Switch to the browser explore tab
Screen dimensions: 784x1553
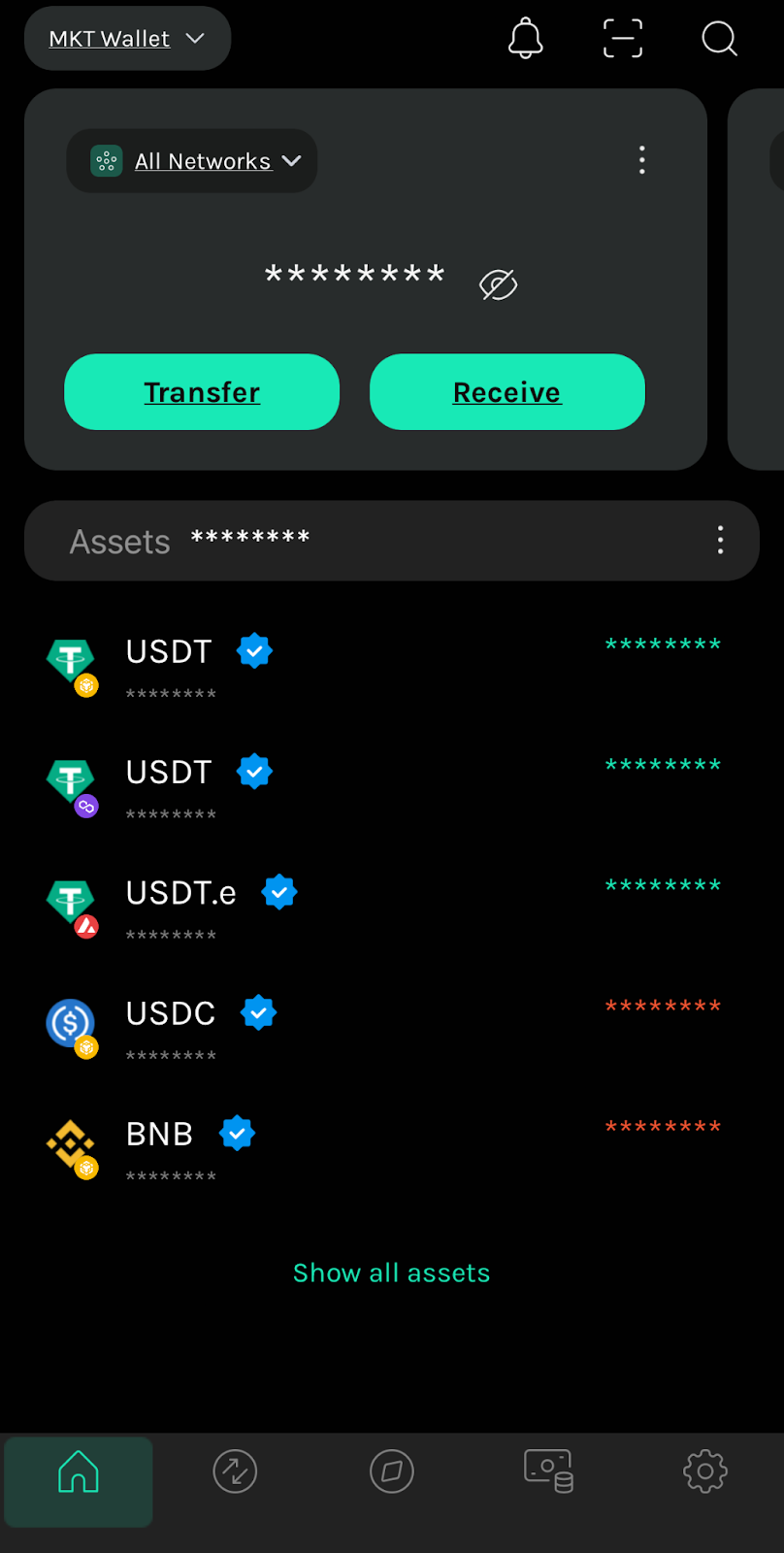392,1471
